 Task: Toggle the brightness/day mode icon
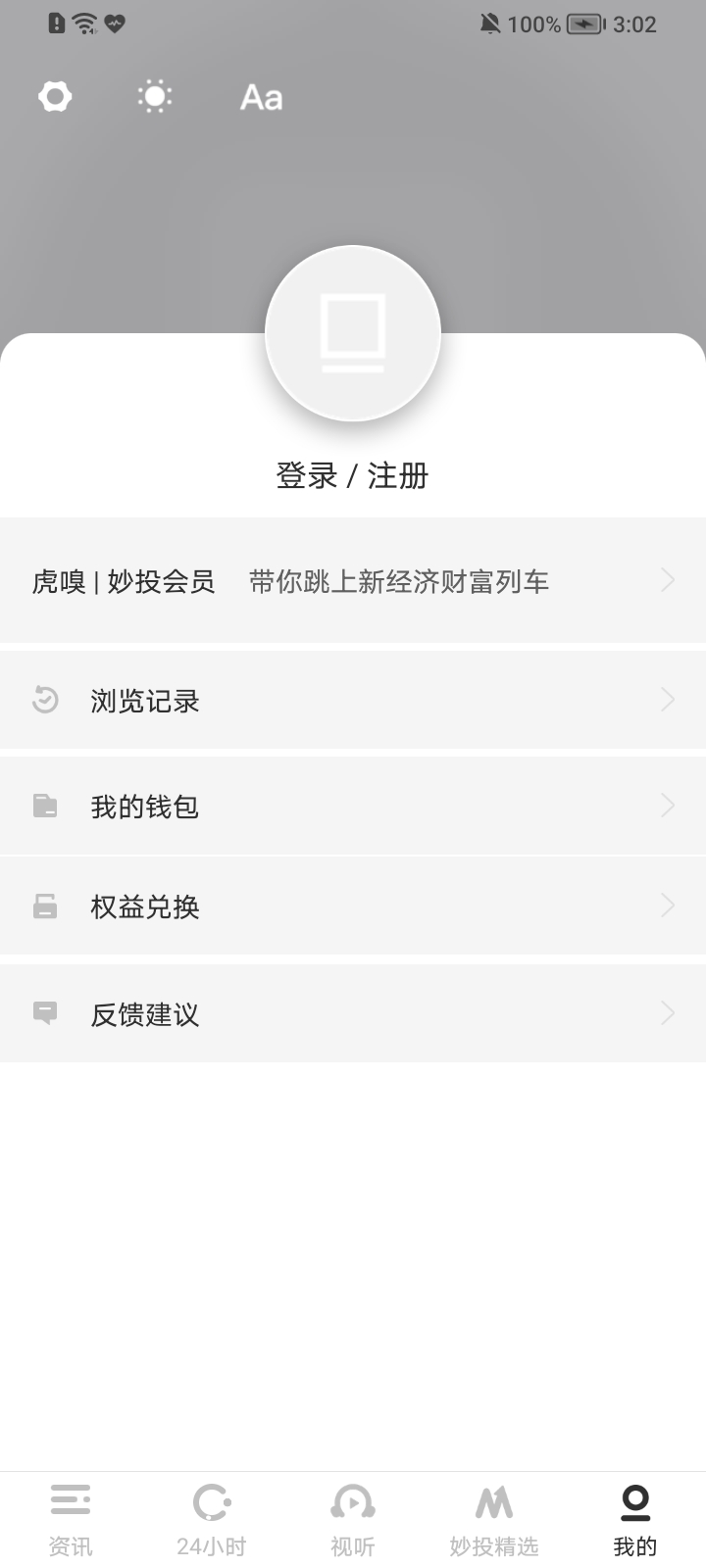[155, 96]
